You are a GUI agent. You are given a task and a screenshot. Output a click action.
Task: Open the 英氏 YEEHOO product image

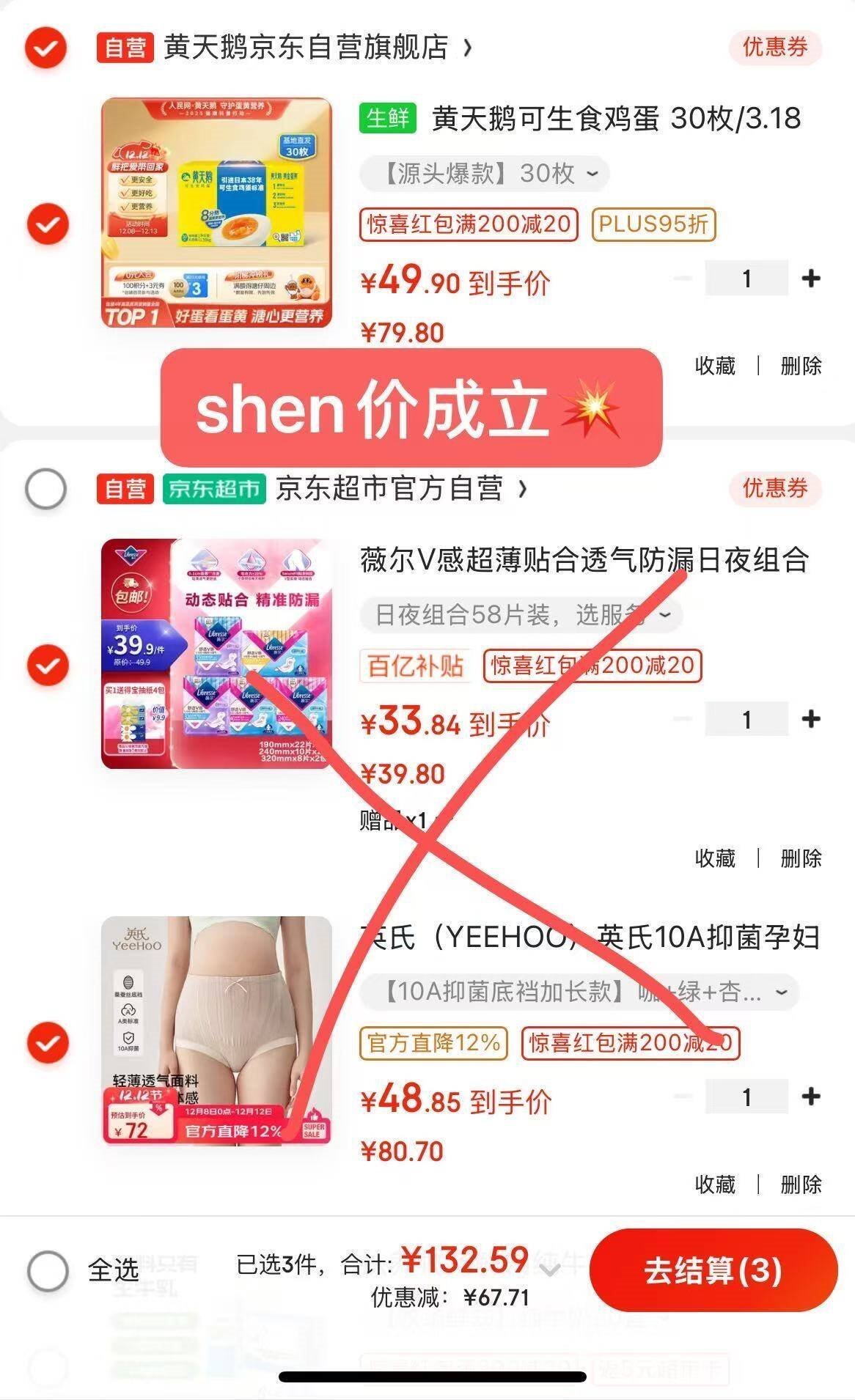[216, 1030]
